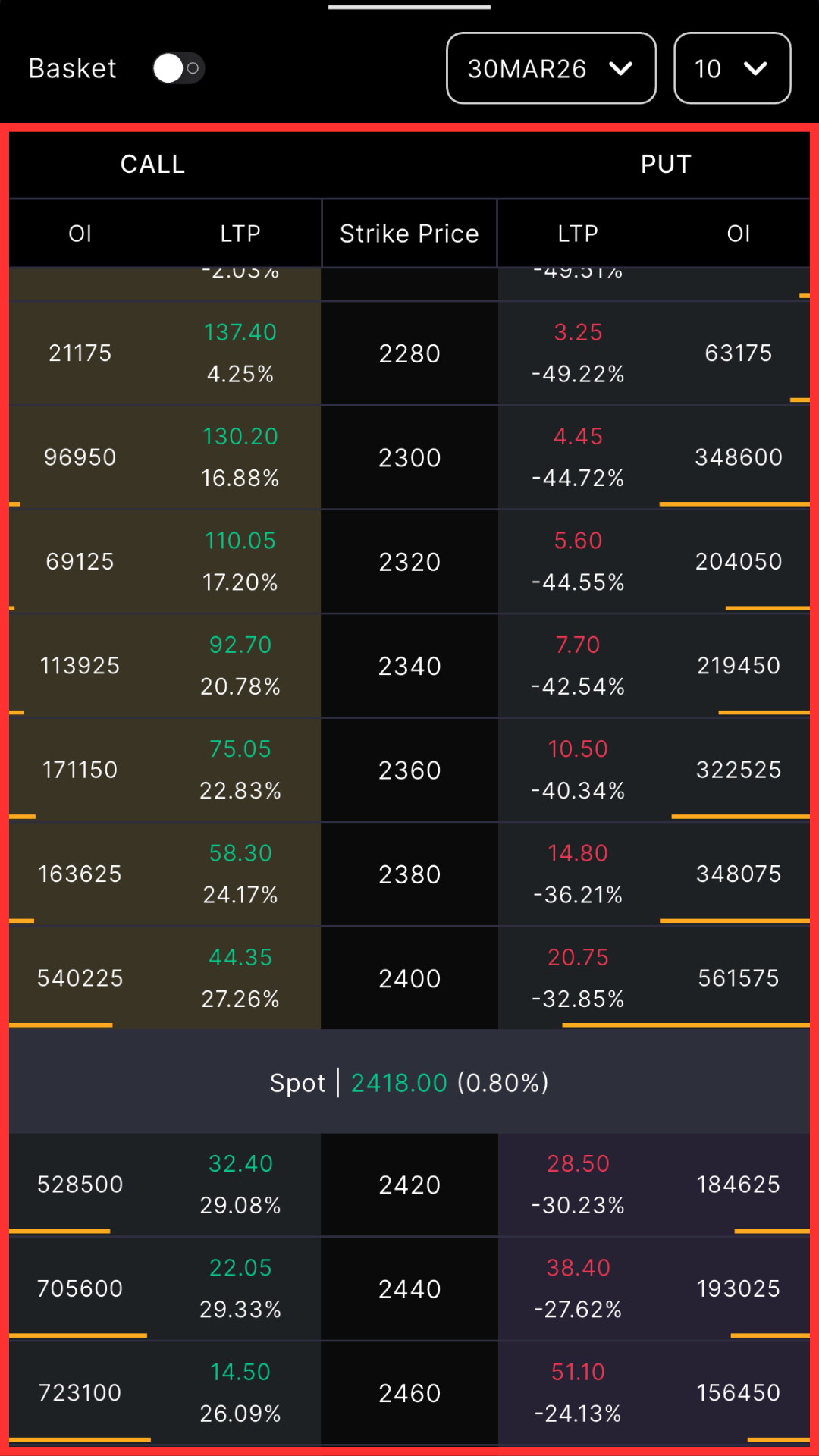Screen dimensions: 819x1456
Task: Select the 2280 call option at 137.40
Action: 240,353
